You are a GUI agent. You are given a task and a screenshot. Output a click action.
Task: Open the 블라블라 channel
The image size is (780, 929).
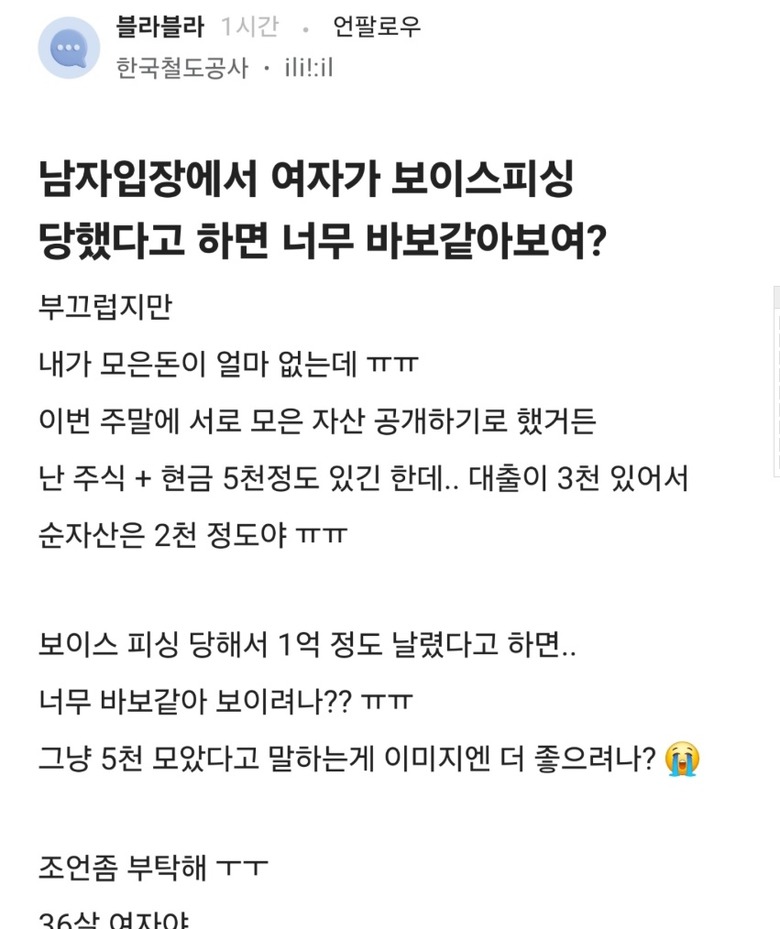[x=160, y=27]
